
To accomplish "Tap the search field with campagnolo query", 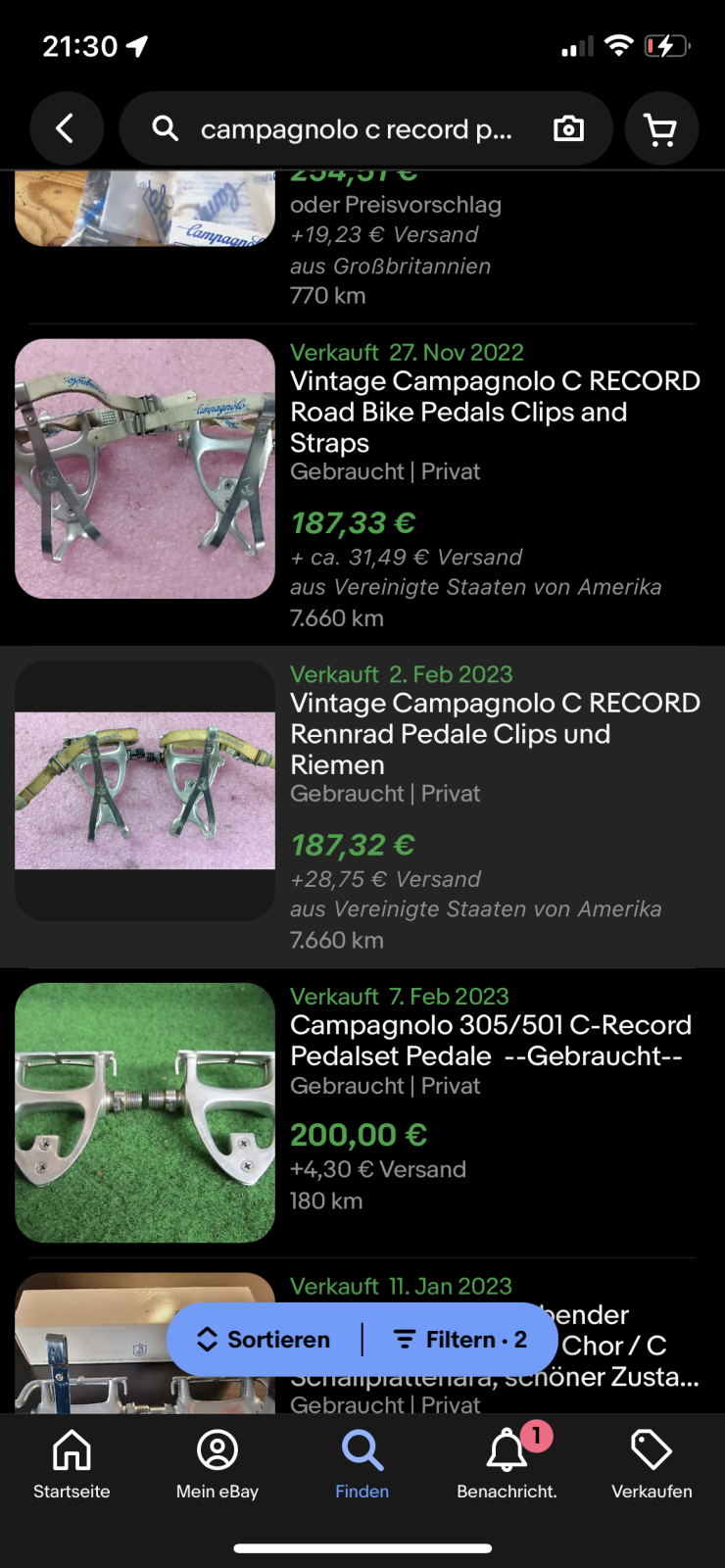I will (x=353, y=129).
